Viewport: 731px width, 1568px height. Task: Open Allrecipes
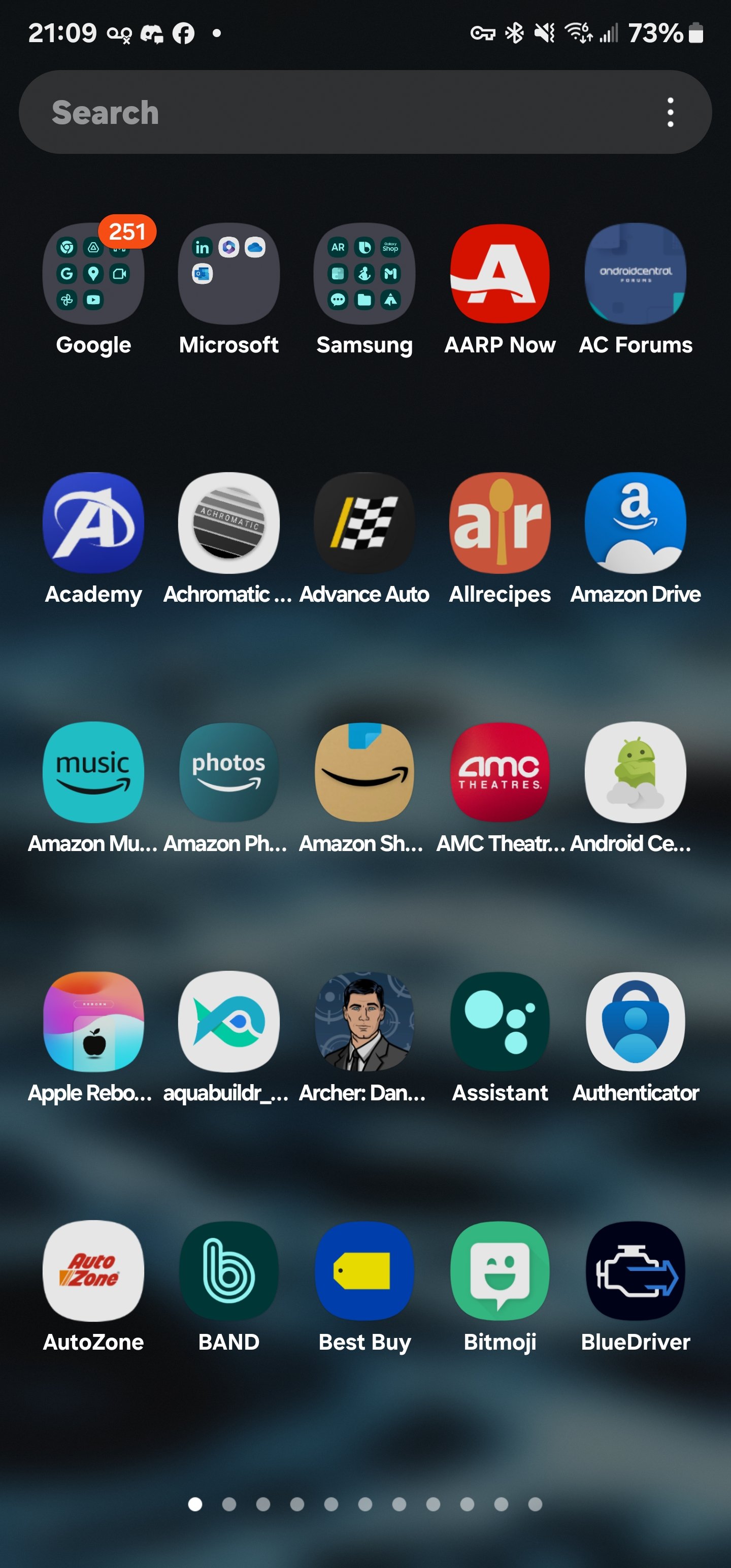pyautogui.click(x=500, y=523)
